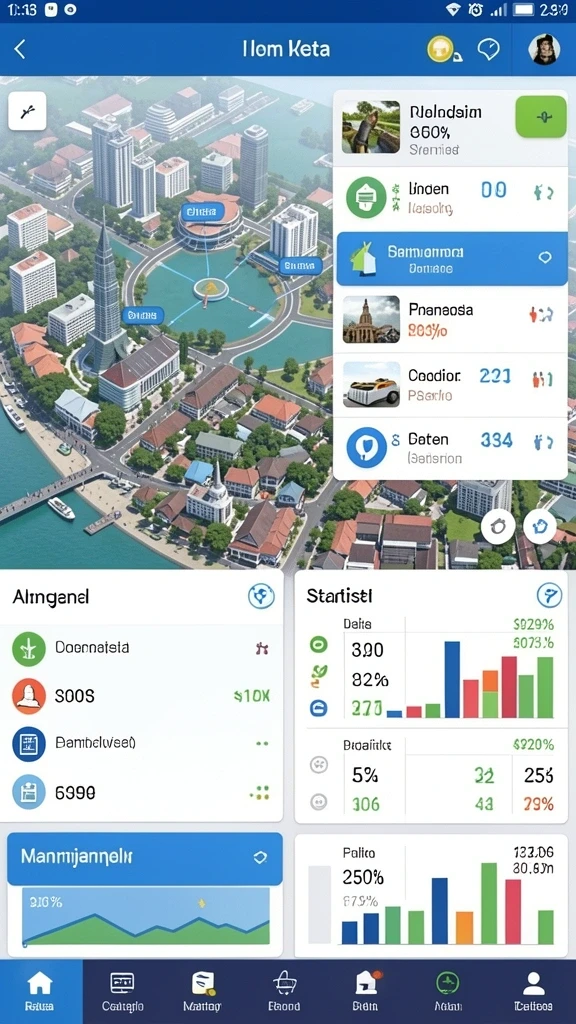Open the Doennaisia row
The image size is (576, 1024).
(x=142, y=648)
